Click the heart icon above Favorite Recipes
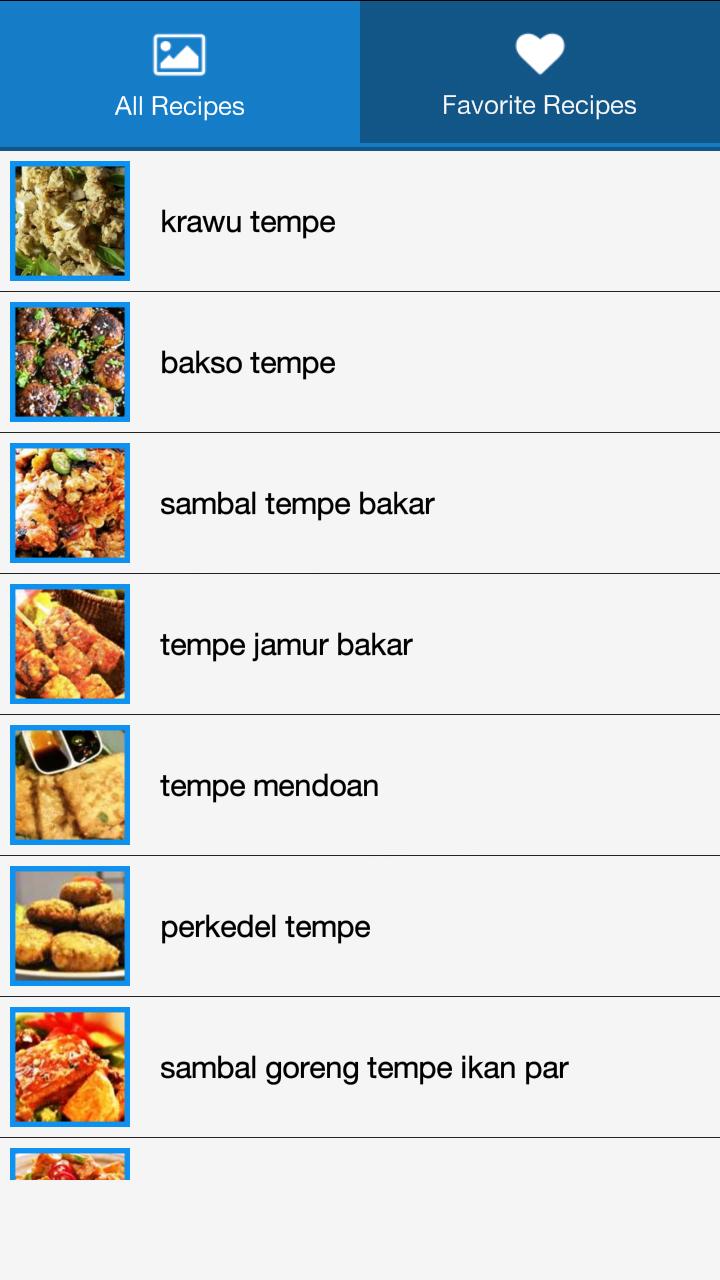720x1280 pixels. (538, 52)
